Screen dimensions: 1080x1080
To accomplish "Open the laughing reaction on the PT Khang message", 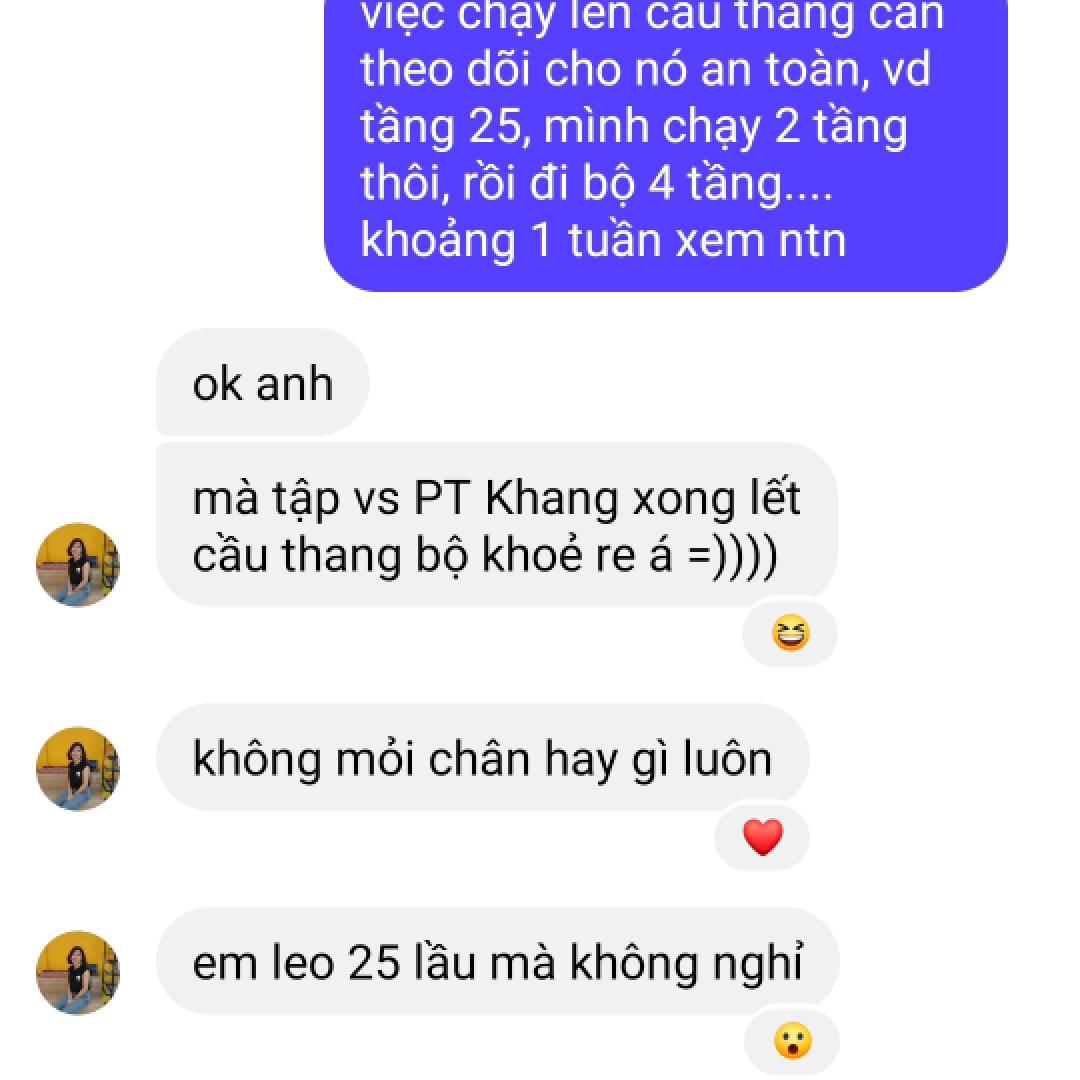I will pyautogui.click(x=790, y=633).
